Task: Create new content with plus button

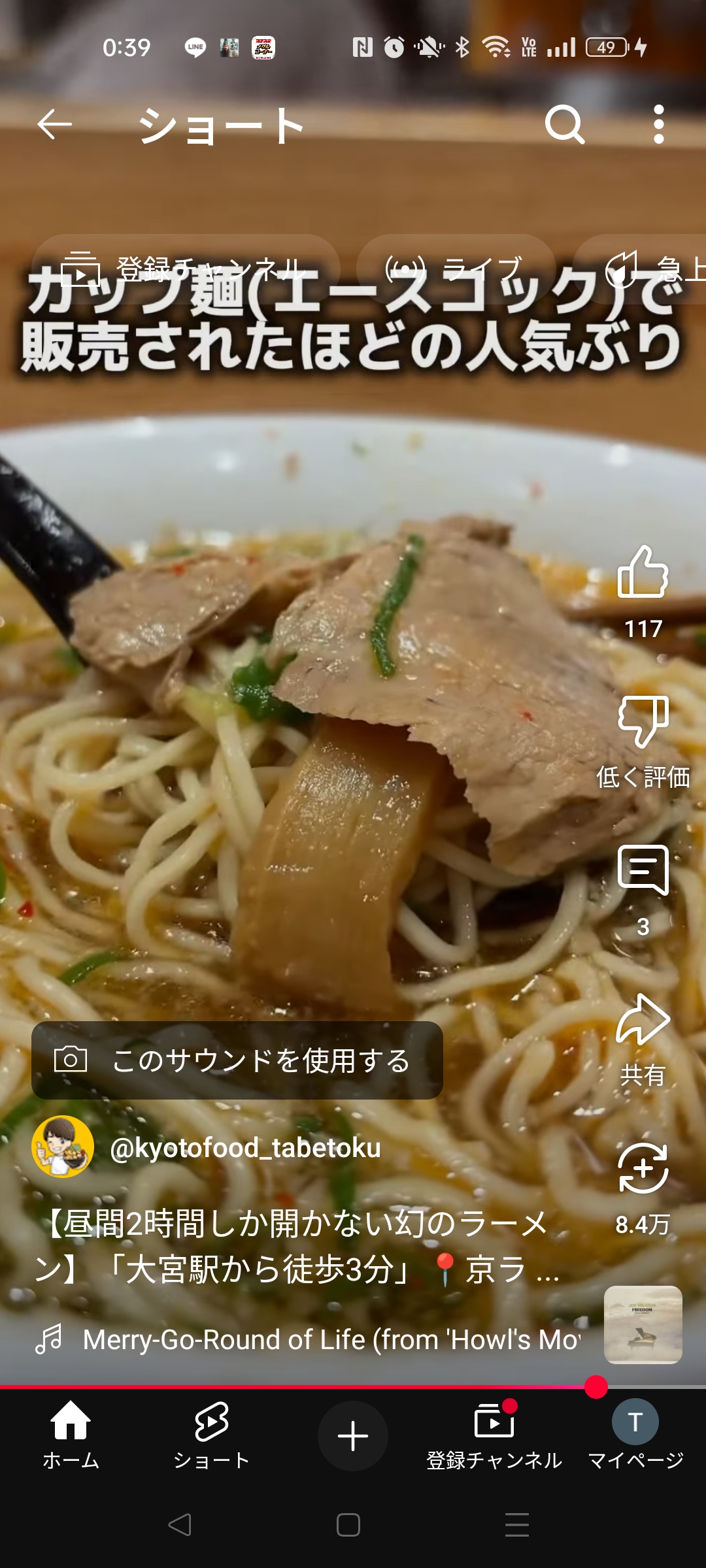Action: tap(353, 1436)
